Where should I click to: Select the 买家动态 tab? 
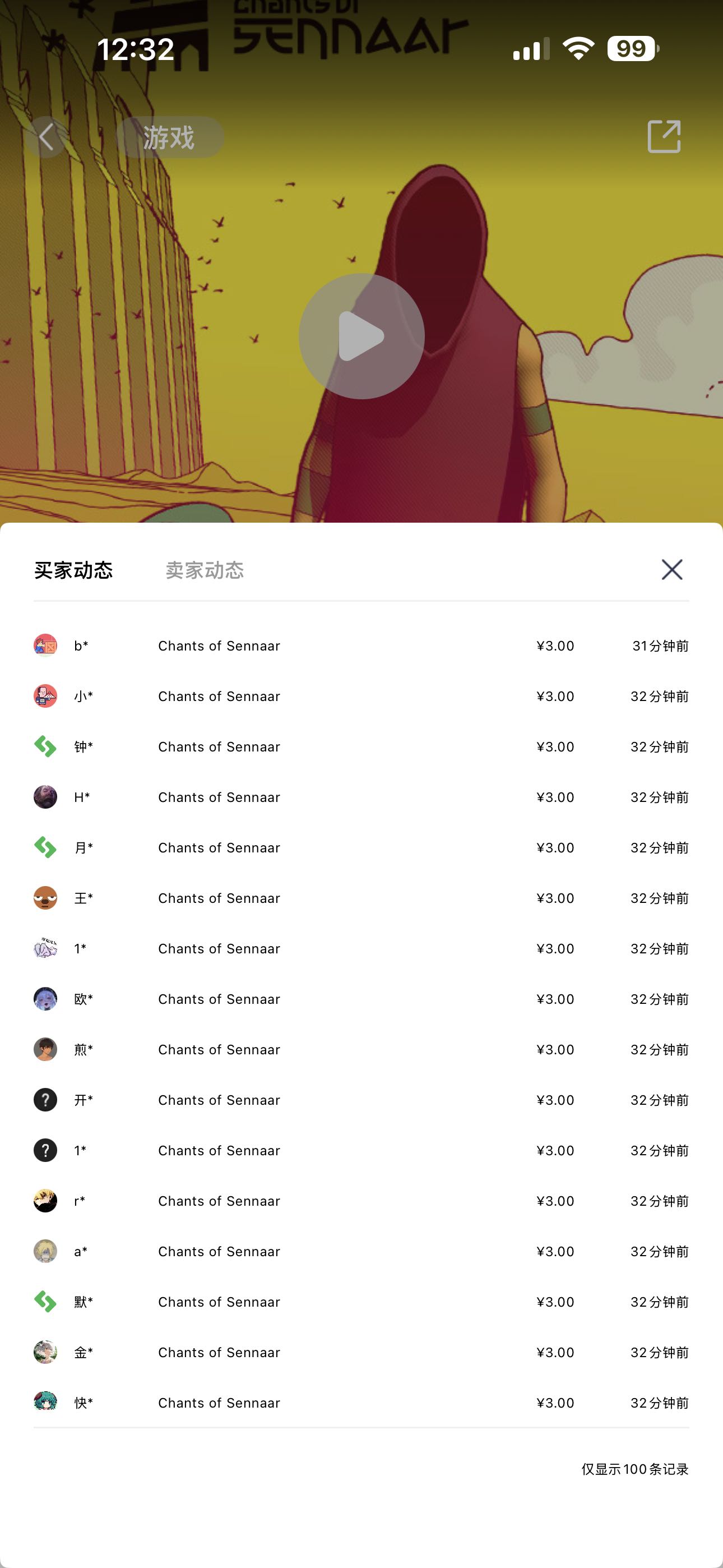[73, 570]
